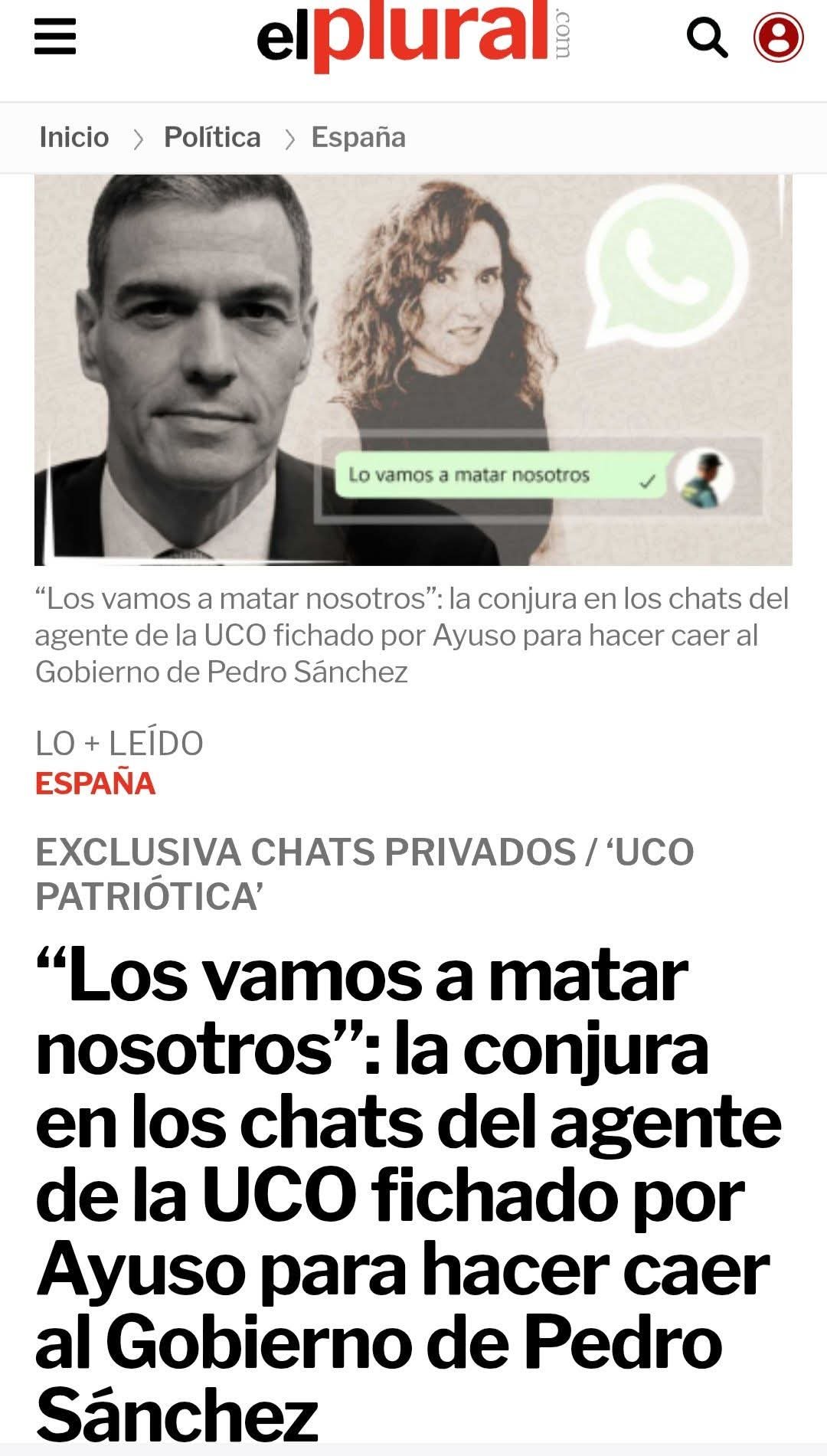This screenshot has height=1456, width=827.
Task: Open the Política breadcrumb section
Action: click(212, 137)
